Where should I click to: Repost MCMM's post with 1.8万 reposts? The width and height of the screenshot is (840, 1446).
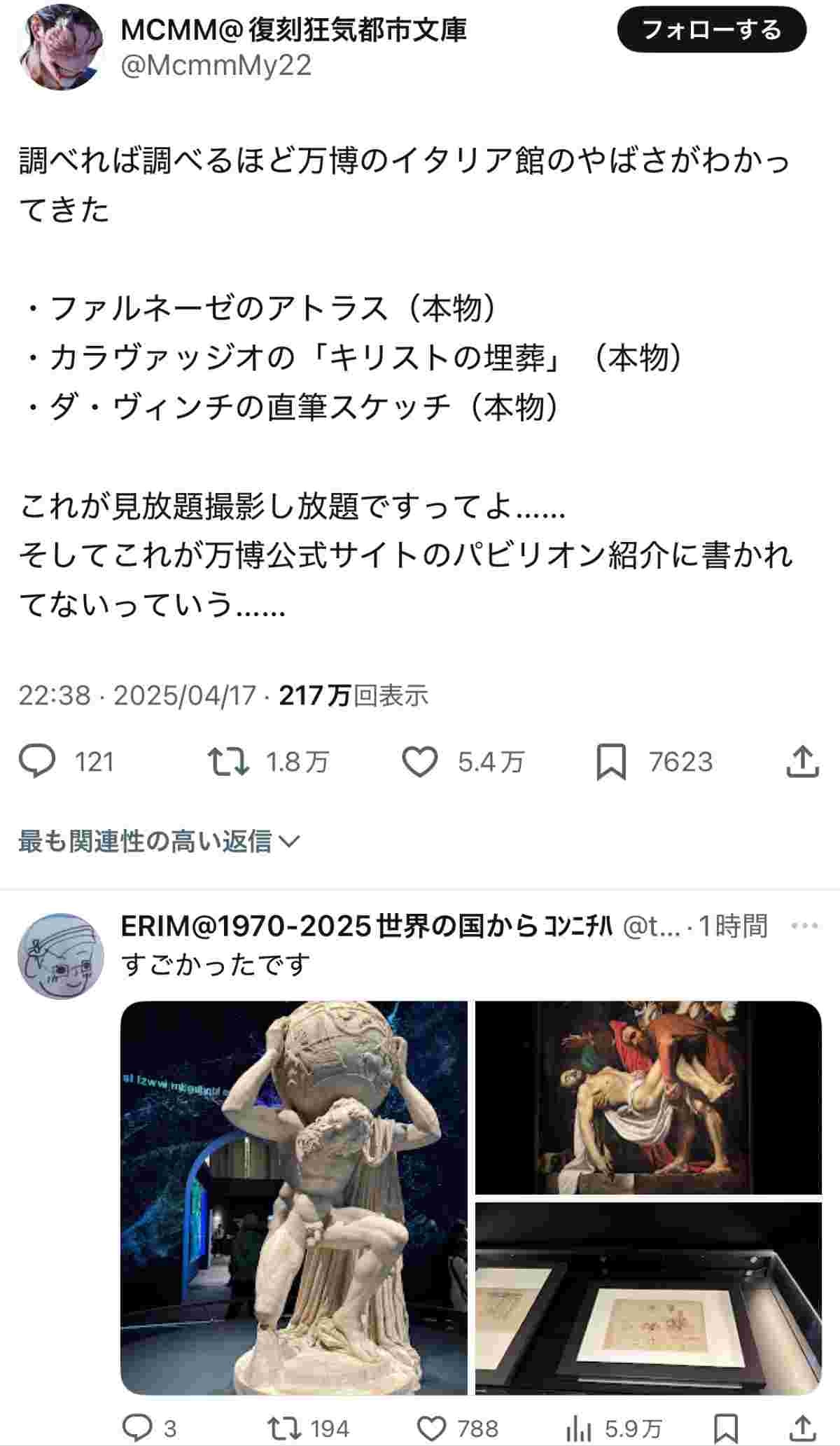coord(228,762)
